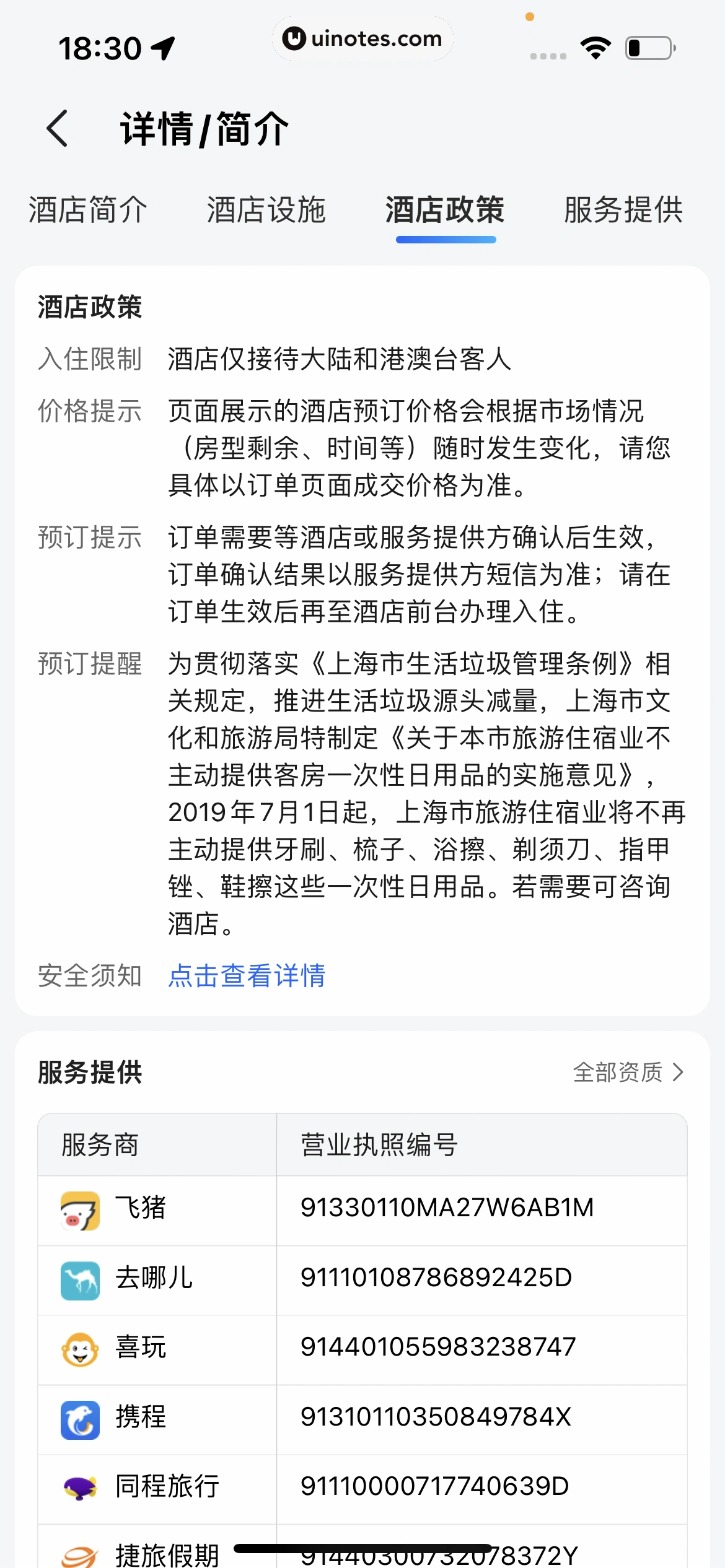Click the uinotes.com logo badge
The width and height of the screenshot is (725, 1568).
[x=362, y=38]
